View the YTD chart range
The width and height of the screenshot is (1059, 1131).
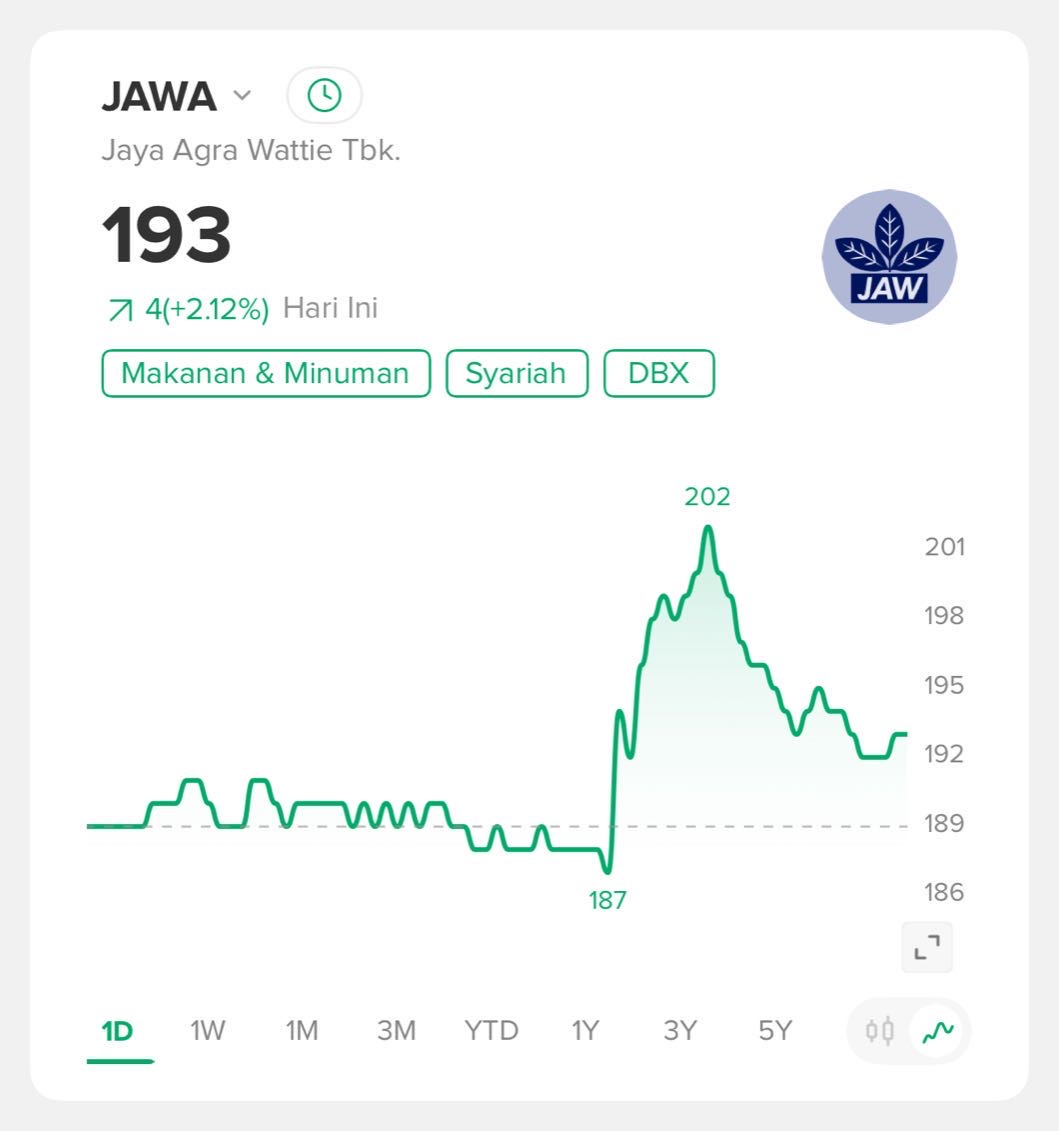tap(491, 1031)
